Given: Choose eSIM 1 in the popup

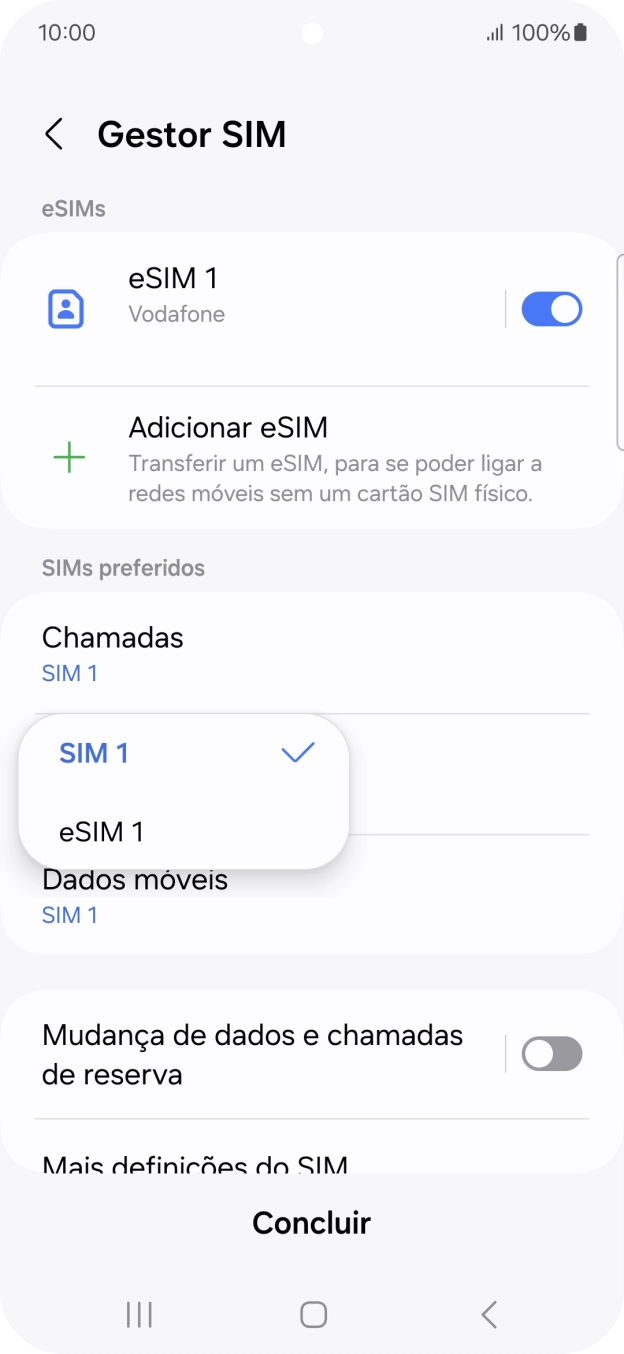Looking at the screenshot, I should pos(184,831).
